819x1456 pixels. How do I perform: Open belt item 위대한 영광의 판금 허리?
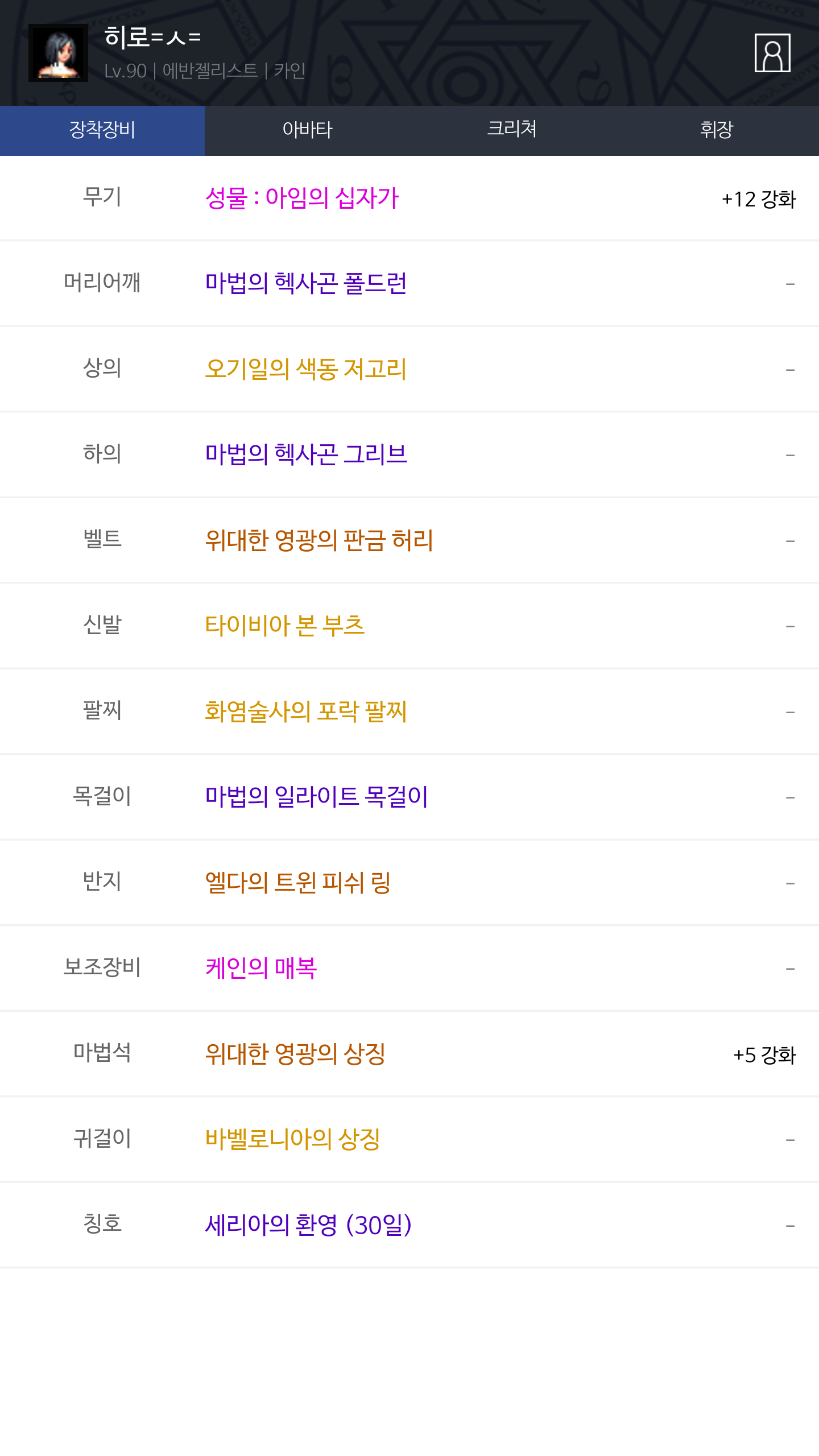click(319, 540)
